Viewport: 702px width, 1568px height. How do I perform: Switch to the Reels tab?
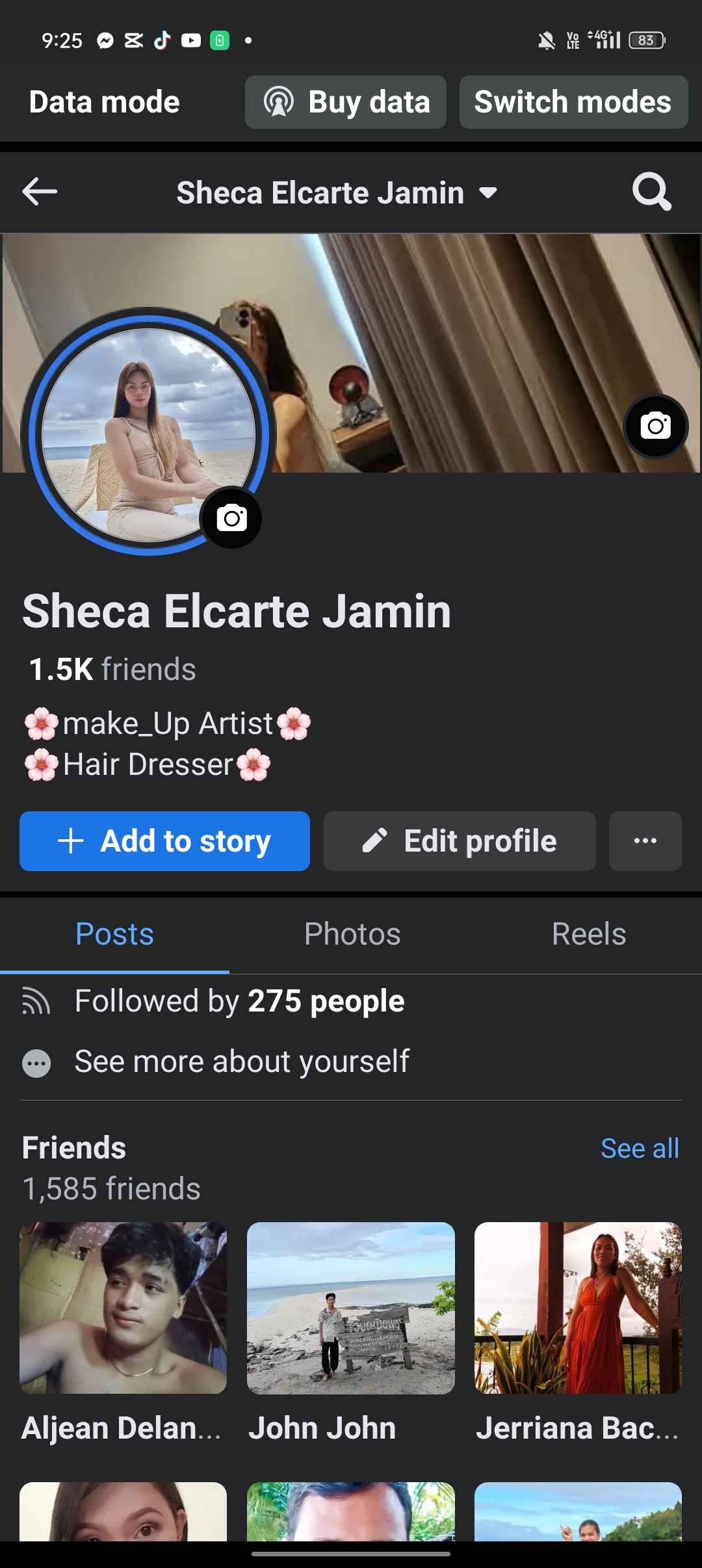[588, 934]
